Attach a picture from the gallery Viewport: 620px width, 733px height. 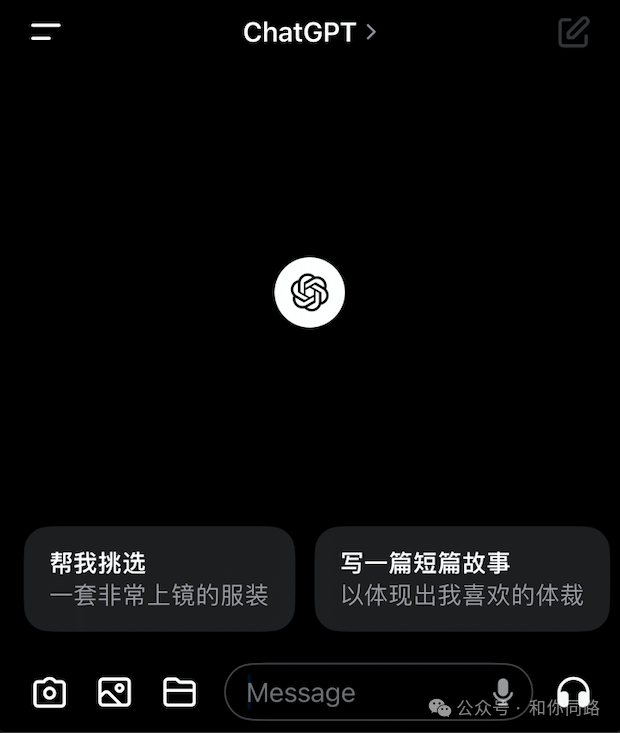click(115, 692)
